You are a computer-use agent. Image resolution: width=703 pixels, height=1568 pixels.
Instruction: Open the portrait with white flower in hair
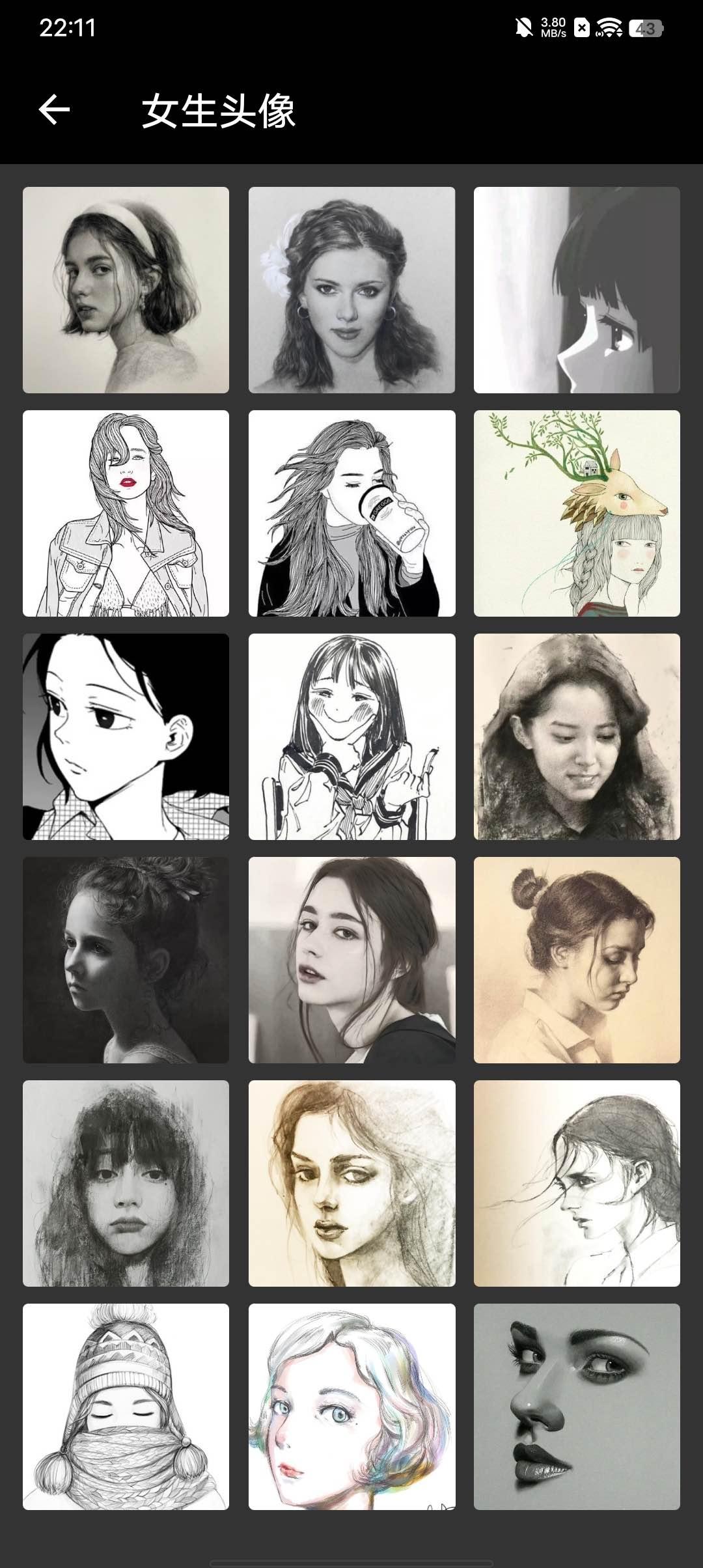click(351, 290)
